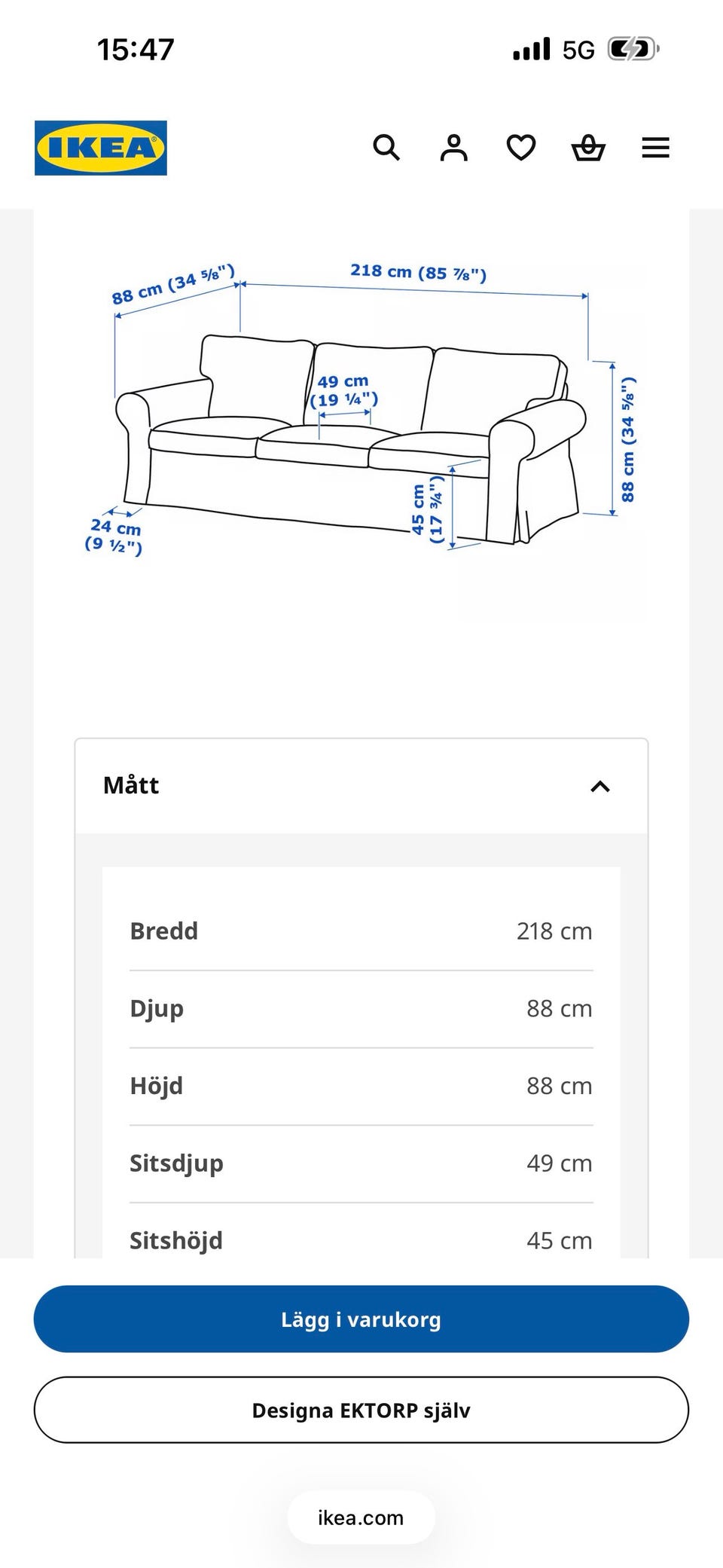
Task: Go to IKEA home via logo
Action: [101, 148]
